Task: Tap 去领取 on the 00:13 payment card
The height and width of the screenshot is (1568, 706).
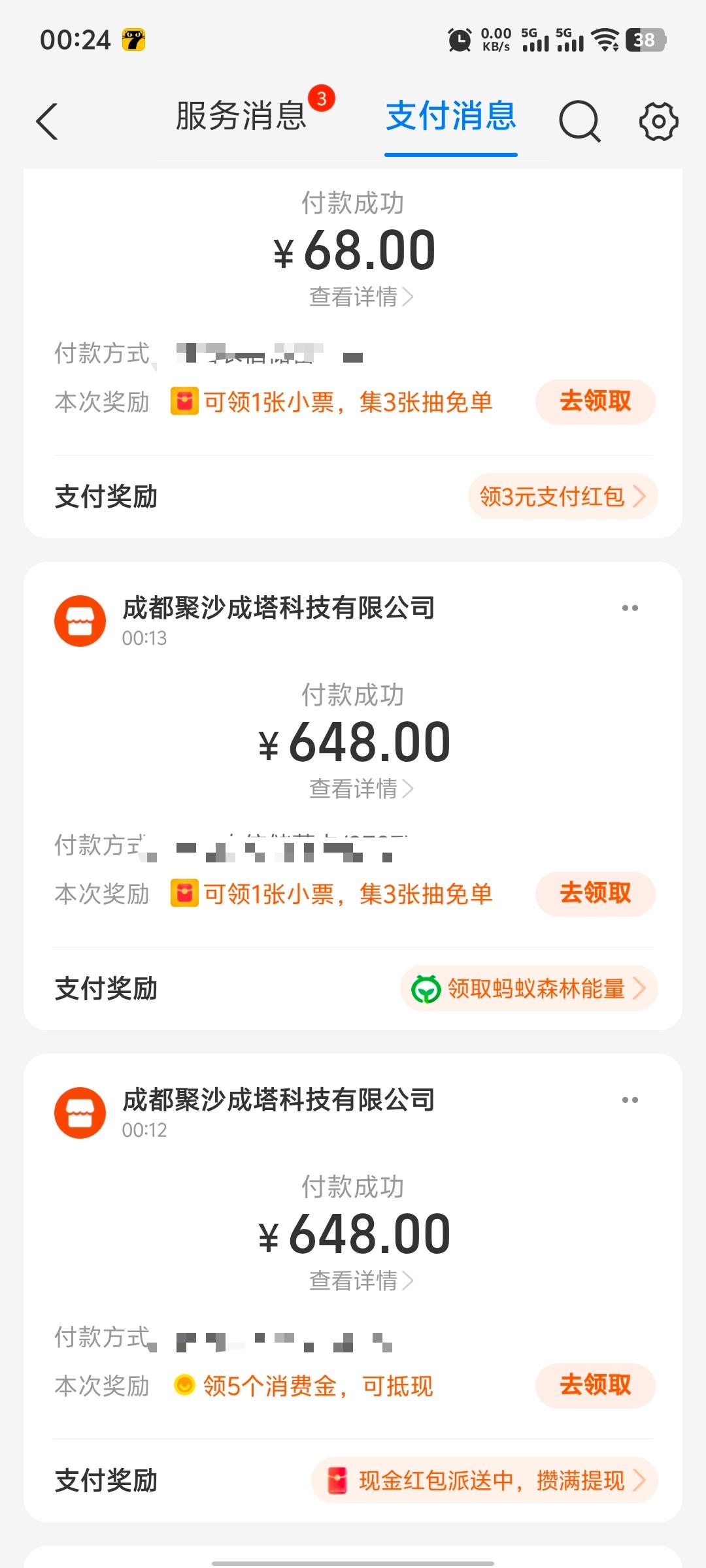Action: pos(595,894)
